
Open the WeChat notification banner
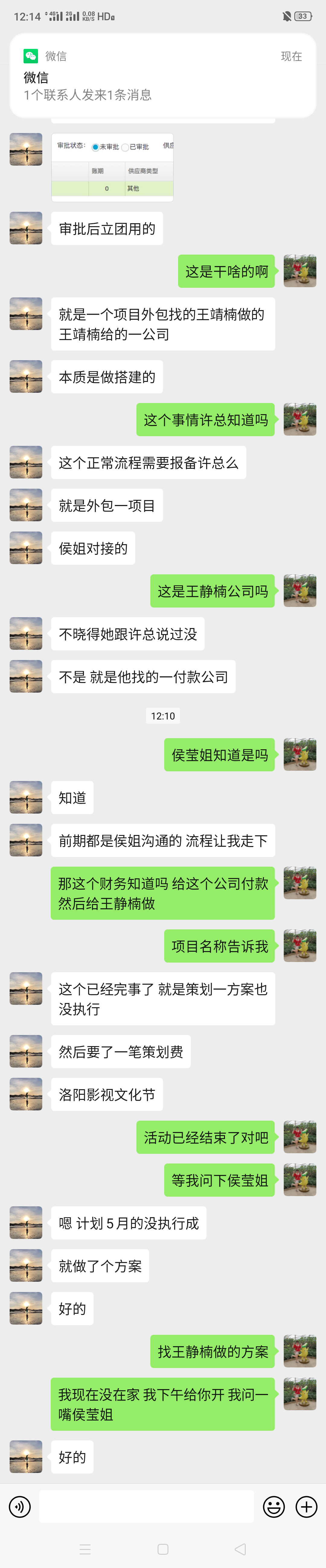coord(163,75)
